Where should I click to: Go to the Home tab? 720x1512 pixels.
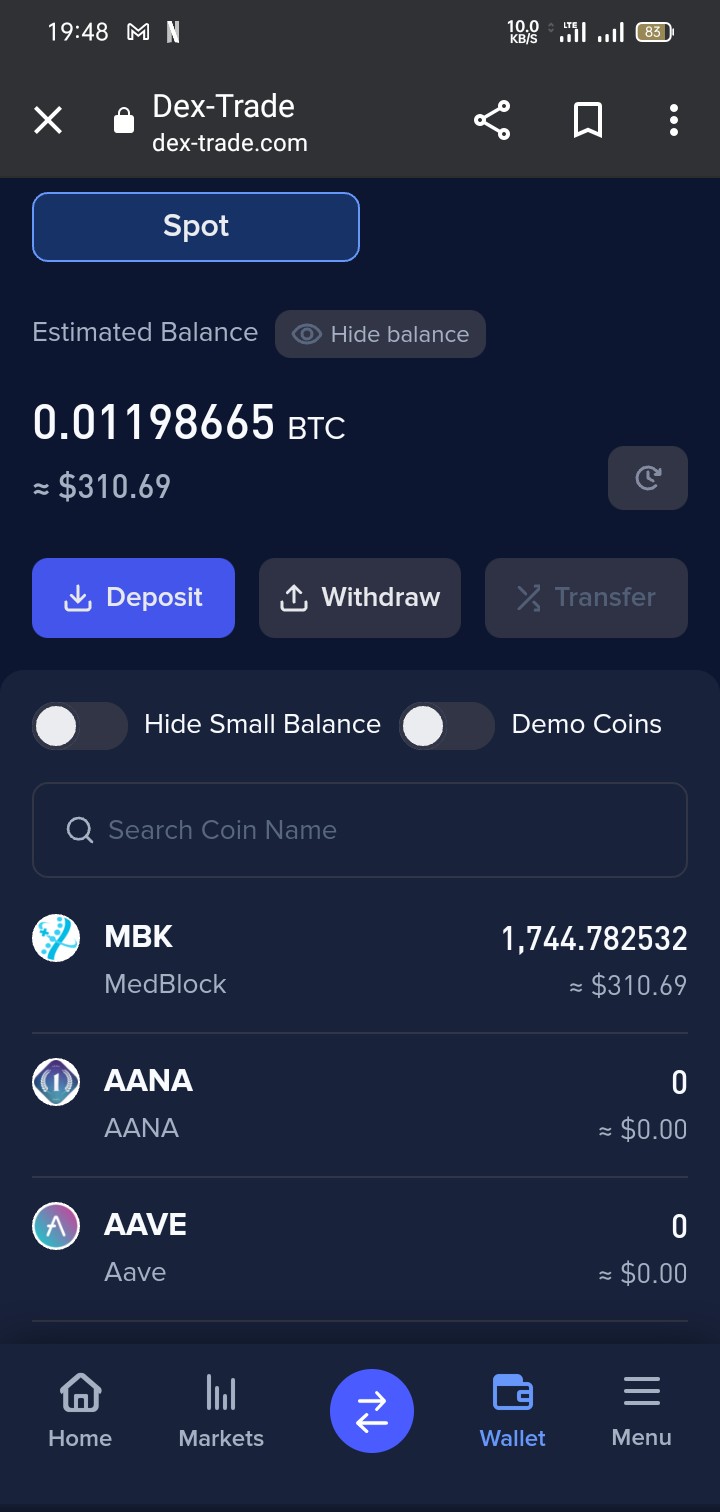point(80,1412)
